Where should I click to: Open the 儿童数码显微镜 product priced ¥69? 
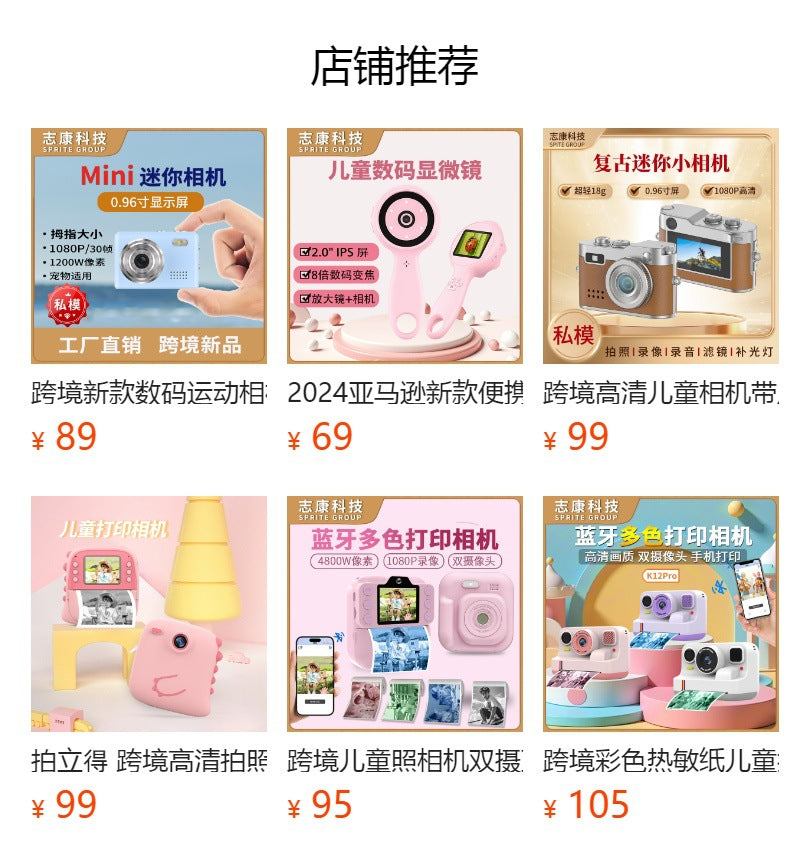pos(405,246)
